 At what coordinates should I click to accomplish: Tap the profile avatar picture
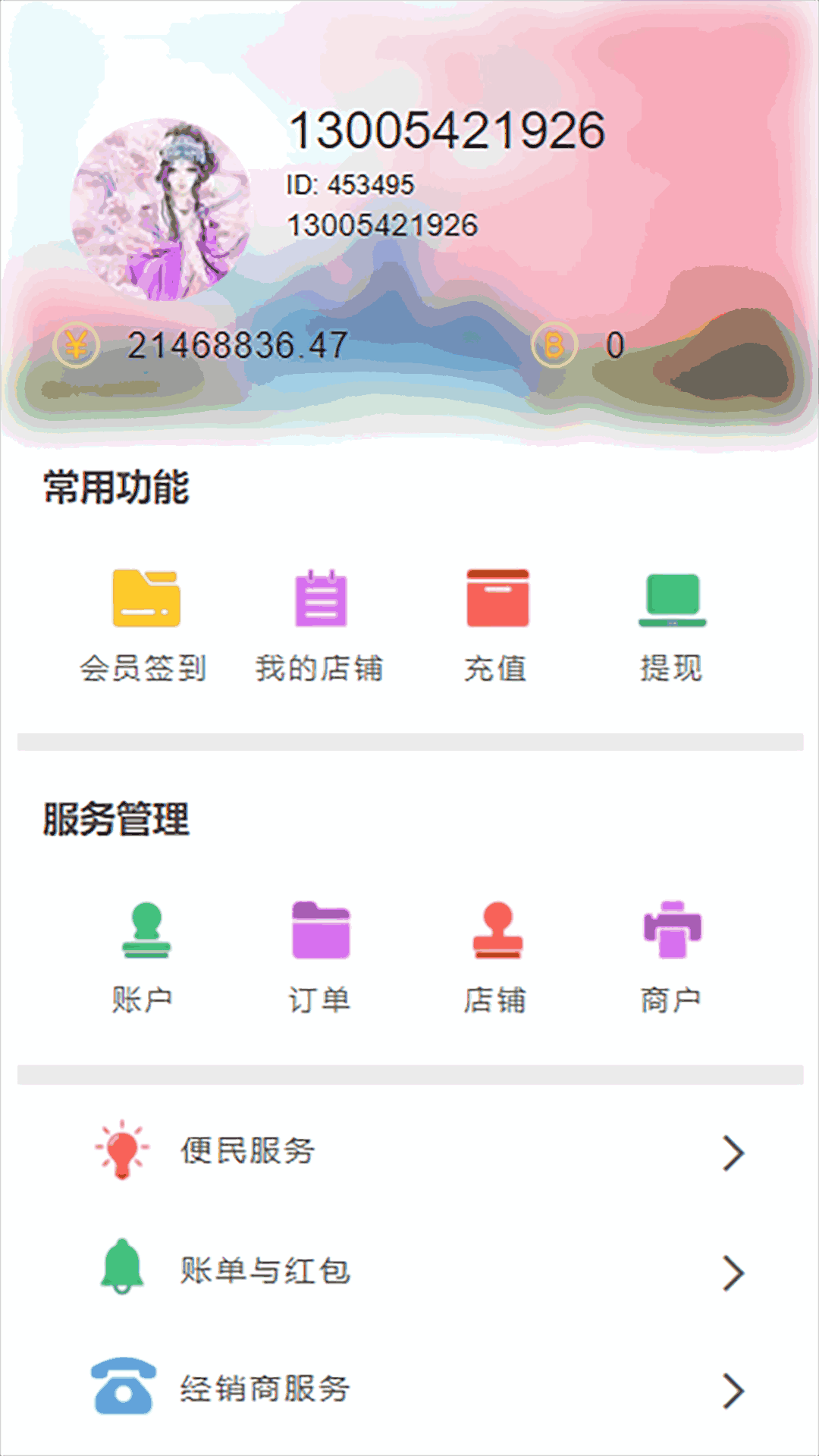point(161,209)
